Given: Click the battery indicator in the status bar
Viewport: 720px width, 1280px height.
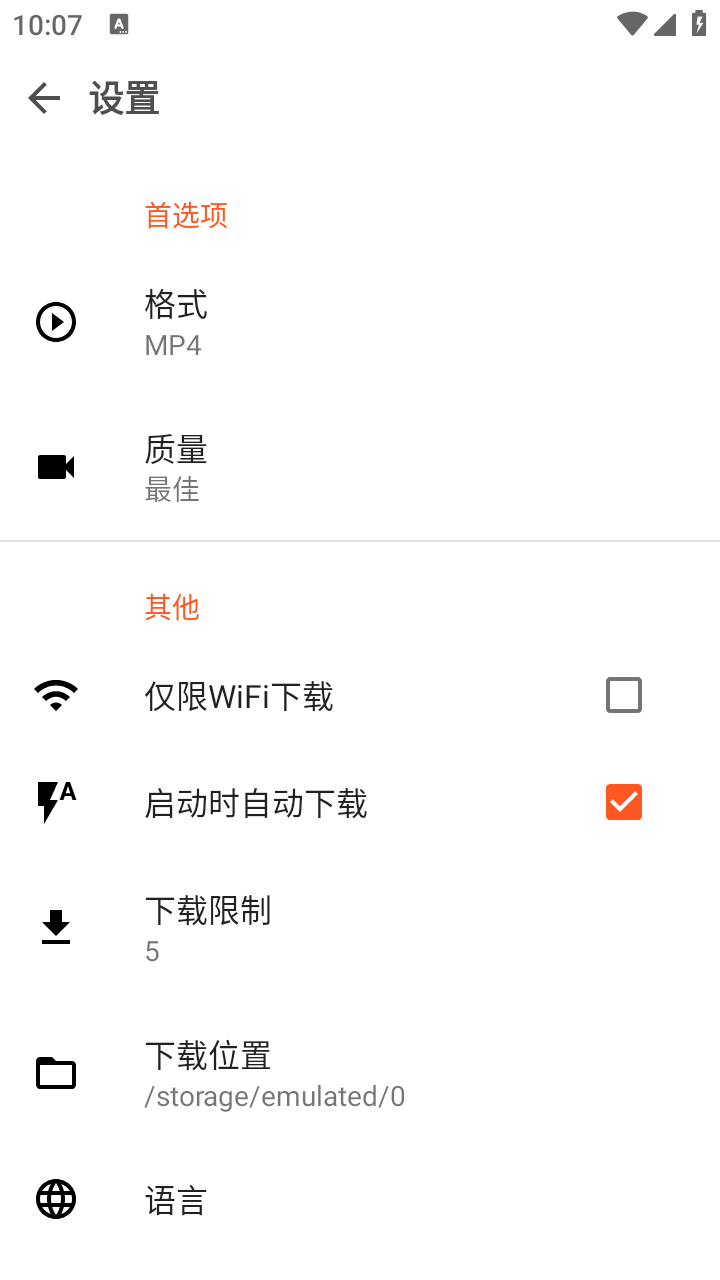Looking at the screenshot, I should 697,25.
